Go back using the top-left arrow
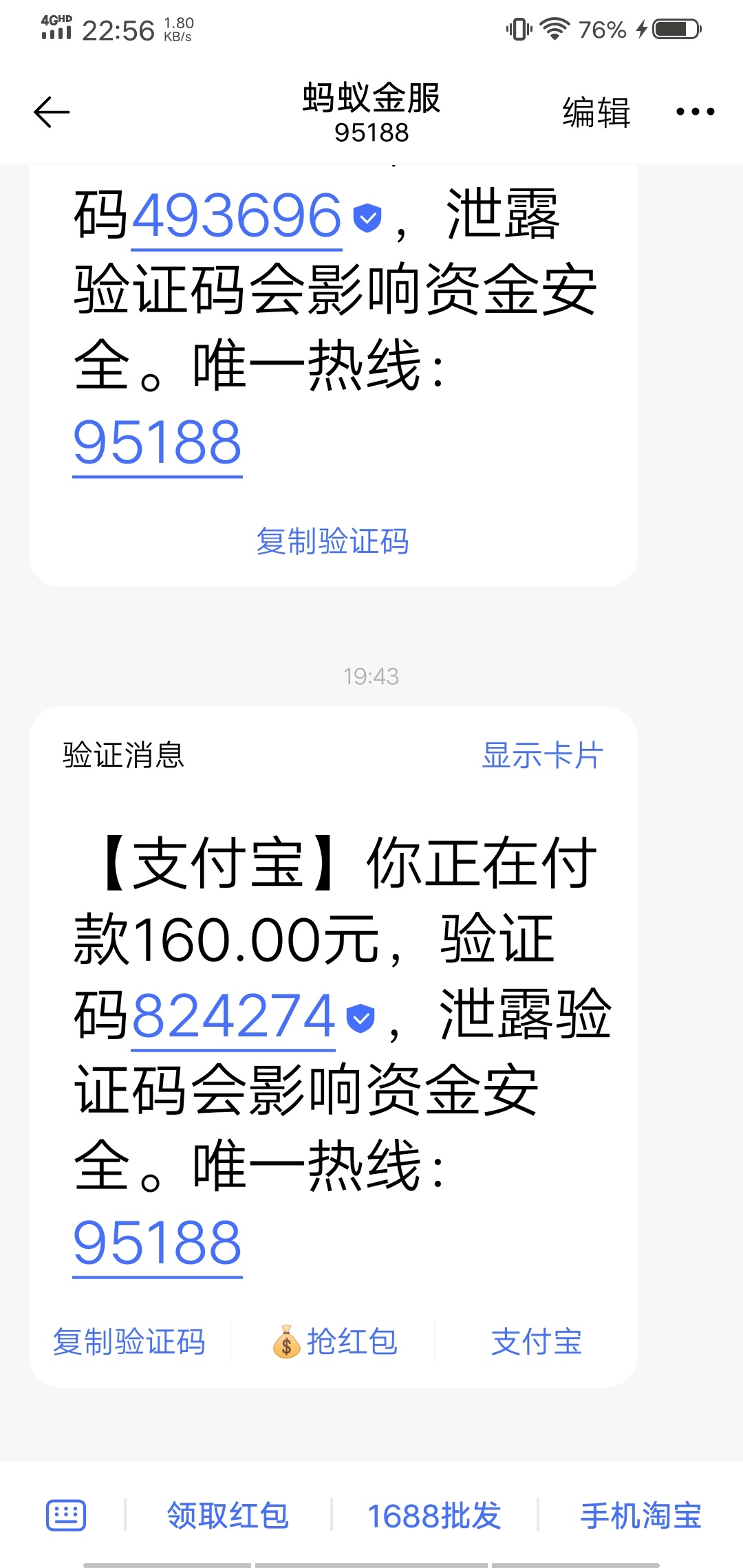 (x=52, y=112)
